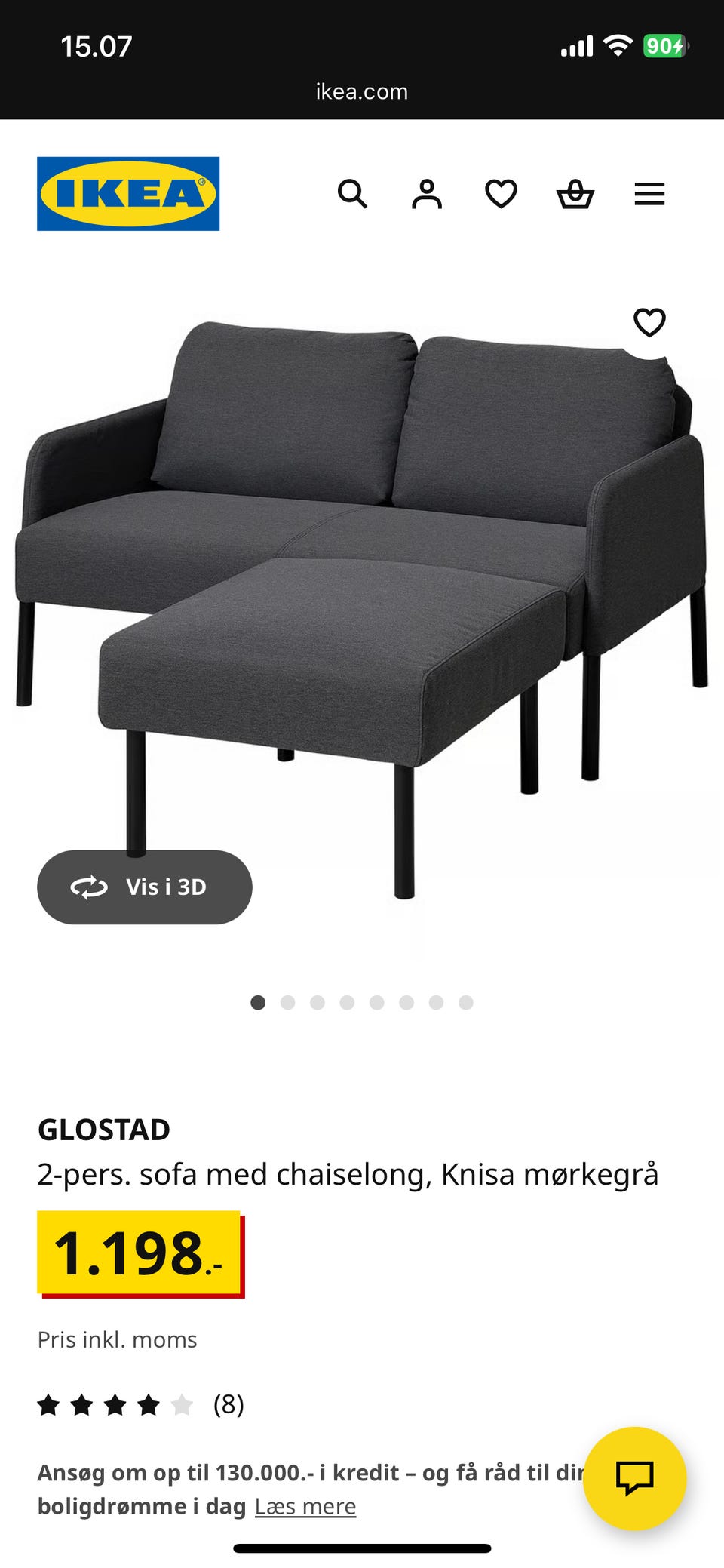The width and height of the screenshot is (724, 1568).
Task: Select the fourth image carousel dot
Action: coord(346,1003)
